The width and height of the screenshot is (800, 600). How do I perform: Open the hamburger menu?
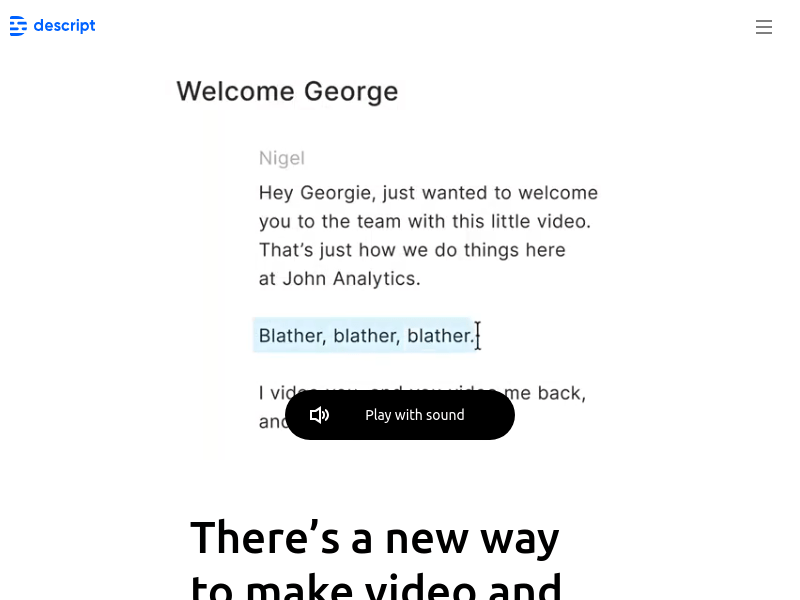tap(763, 27)
